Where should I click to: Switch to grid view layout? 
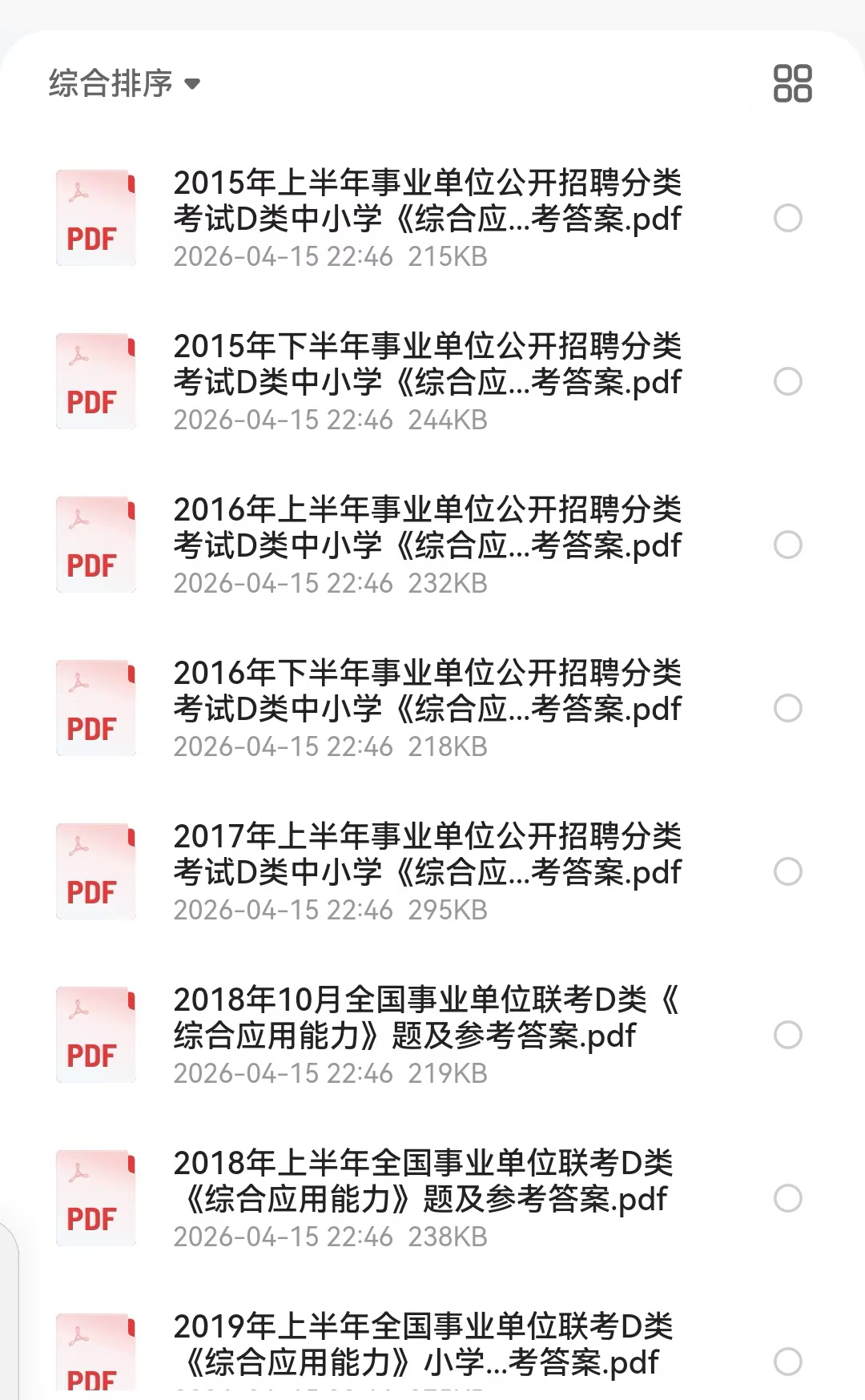(x=792, y=83)
